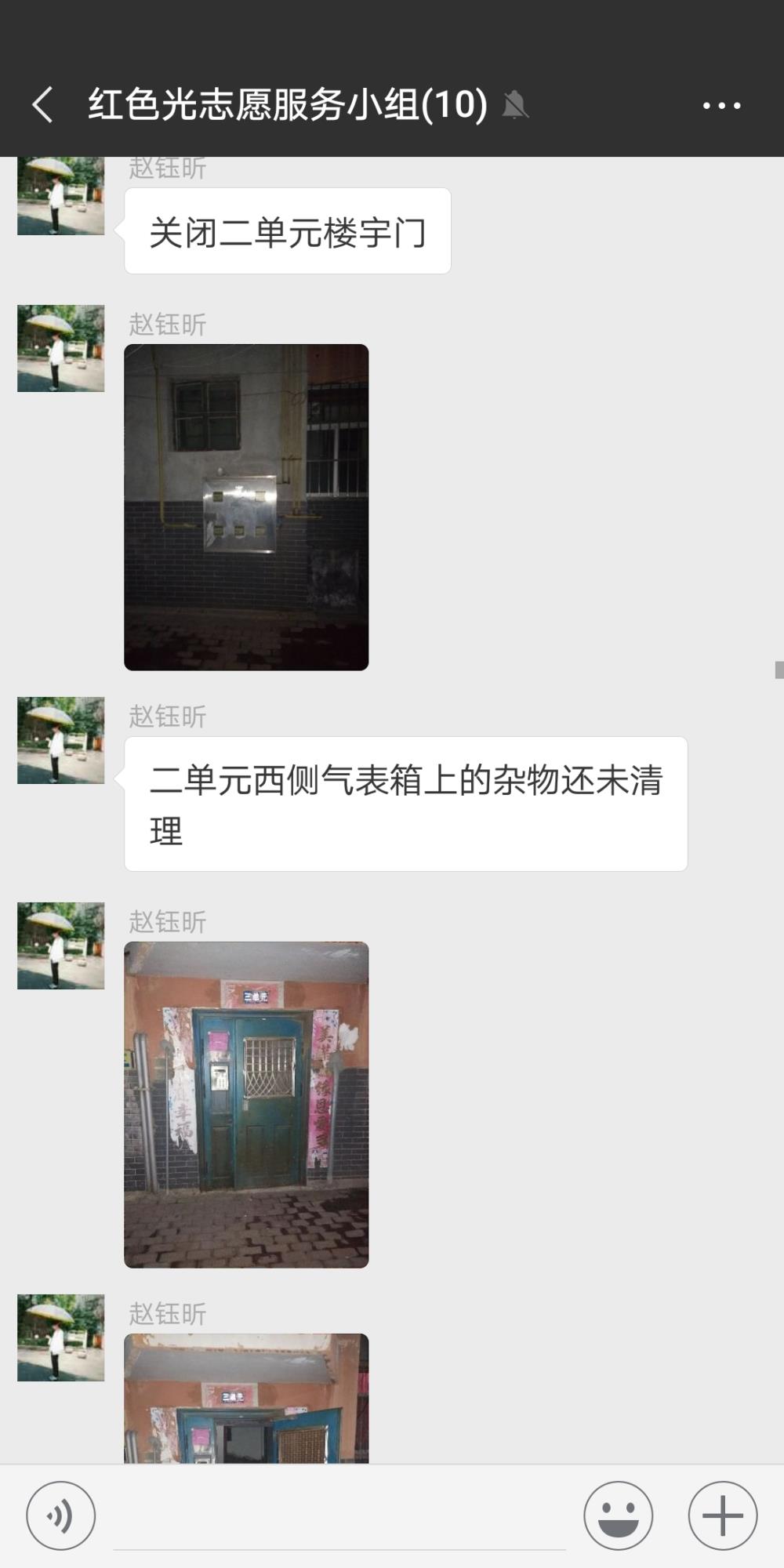View the gas meter box photo
Screen dimensions: 784x1568
[x=246, y=507]
